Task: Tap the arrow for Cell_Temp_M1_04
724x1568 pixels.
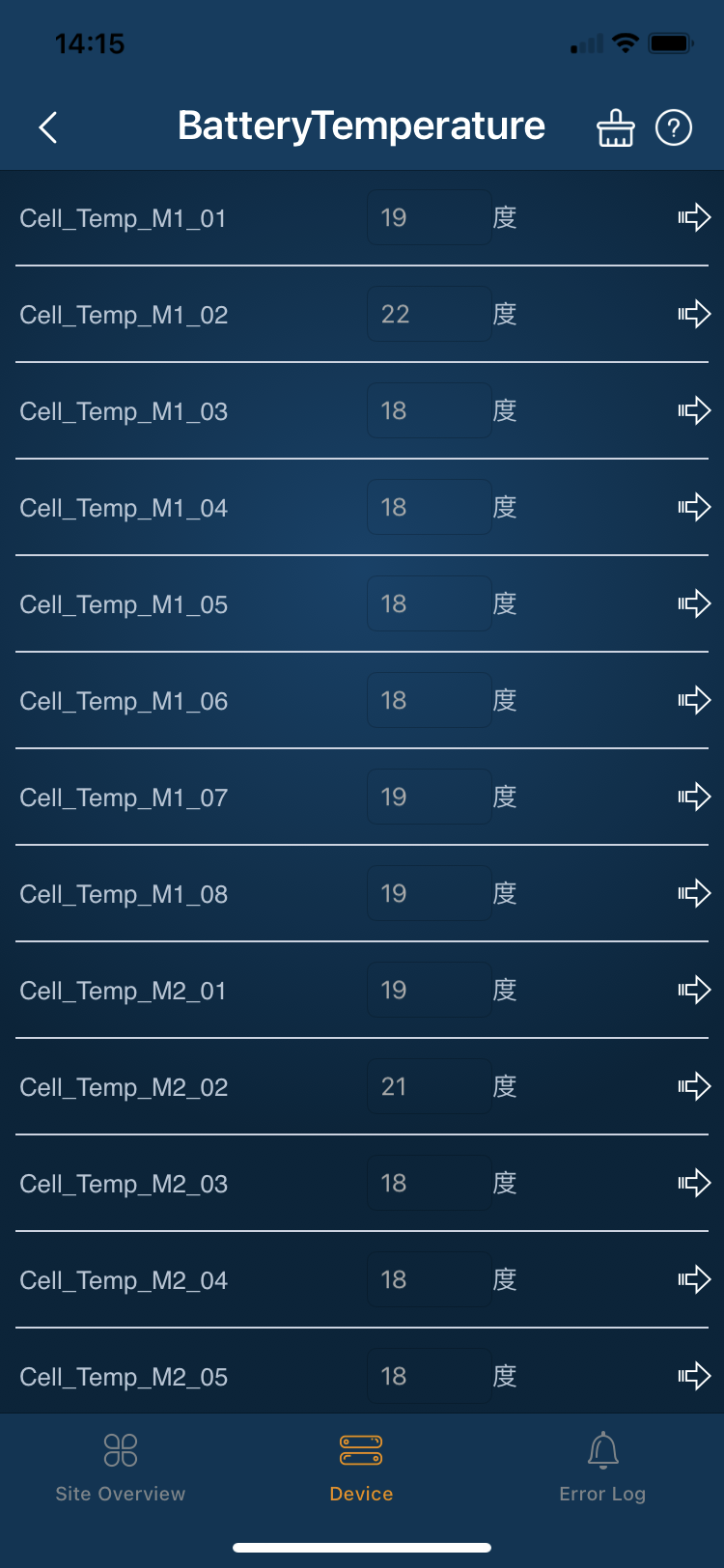Action: (694, 507)
